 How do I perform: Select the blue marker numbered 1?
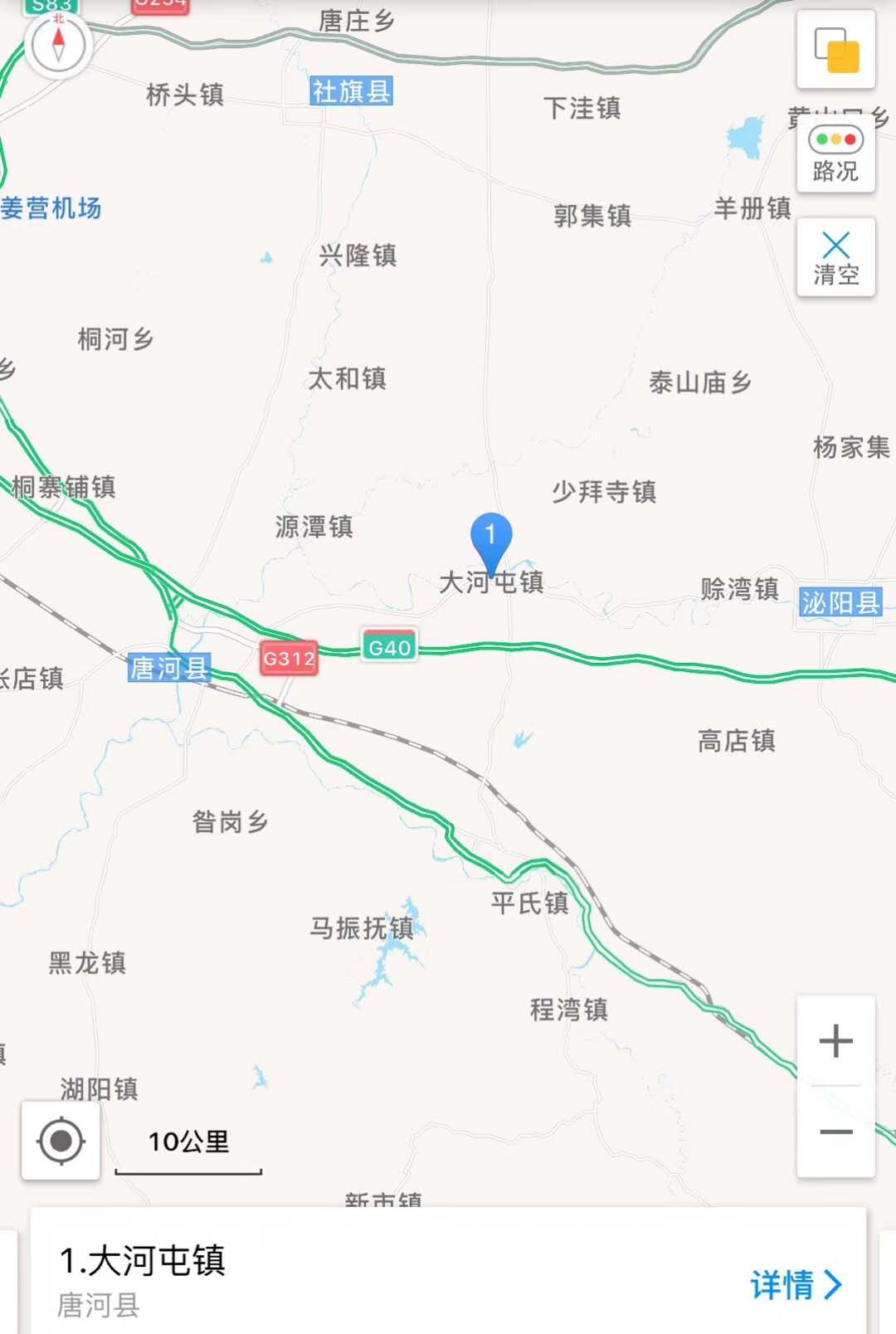click(490, 538)
